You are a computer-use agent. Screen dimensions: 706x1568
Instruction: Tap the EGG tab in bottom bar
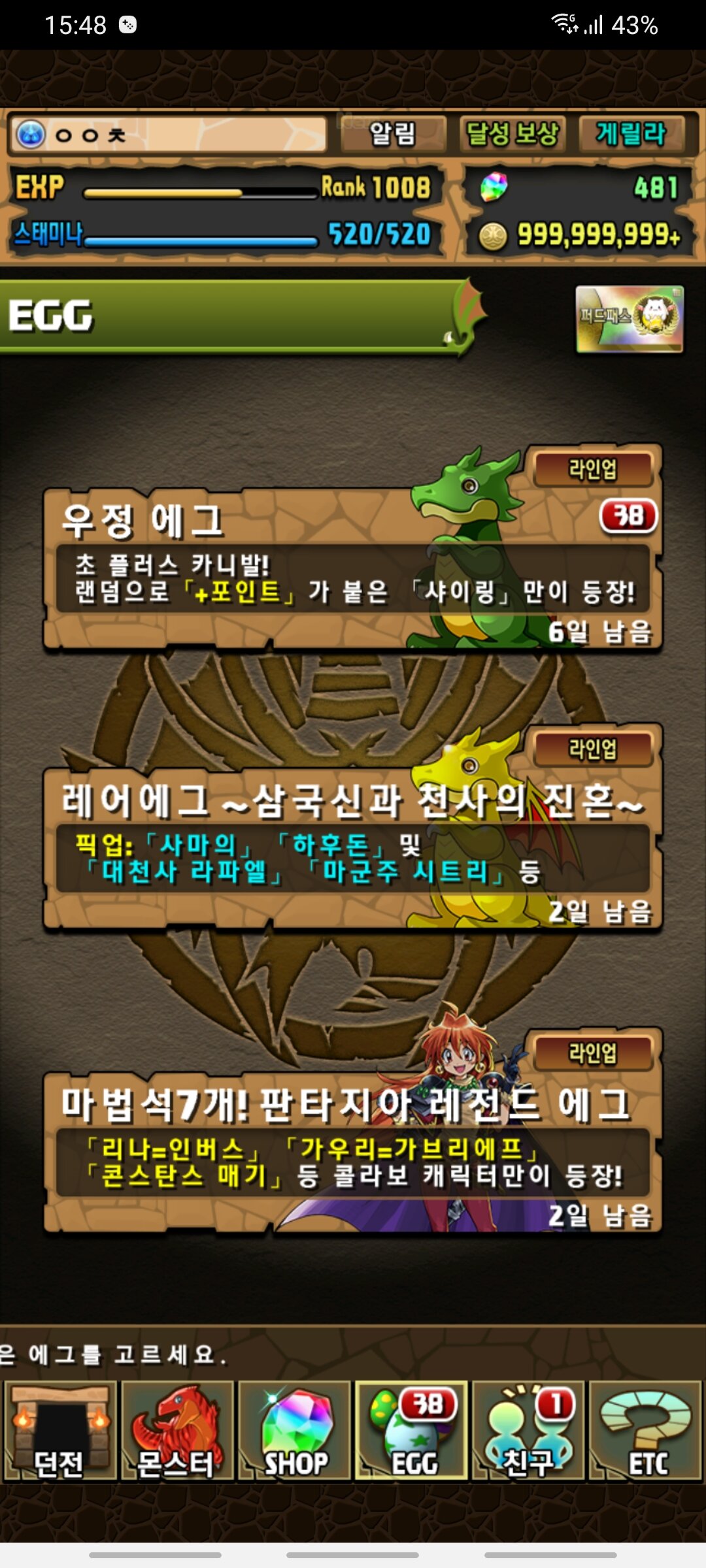412,1429
